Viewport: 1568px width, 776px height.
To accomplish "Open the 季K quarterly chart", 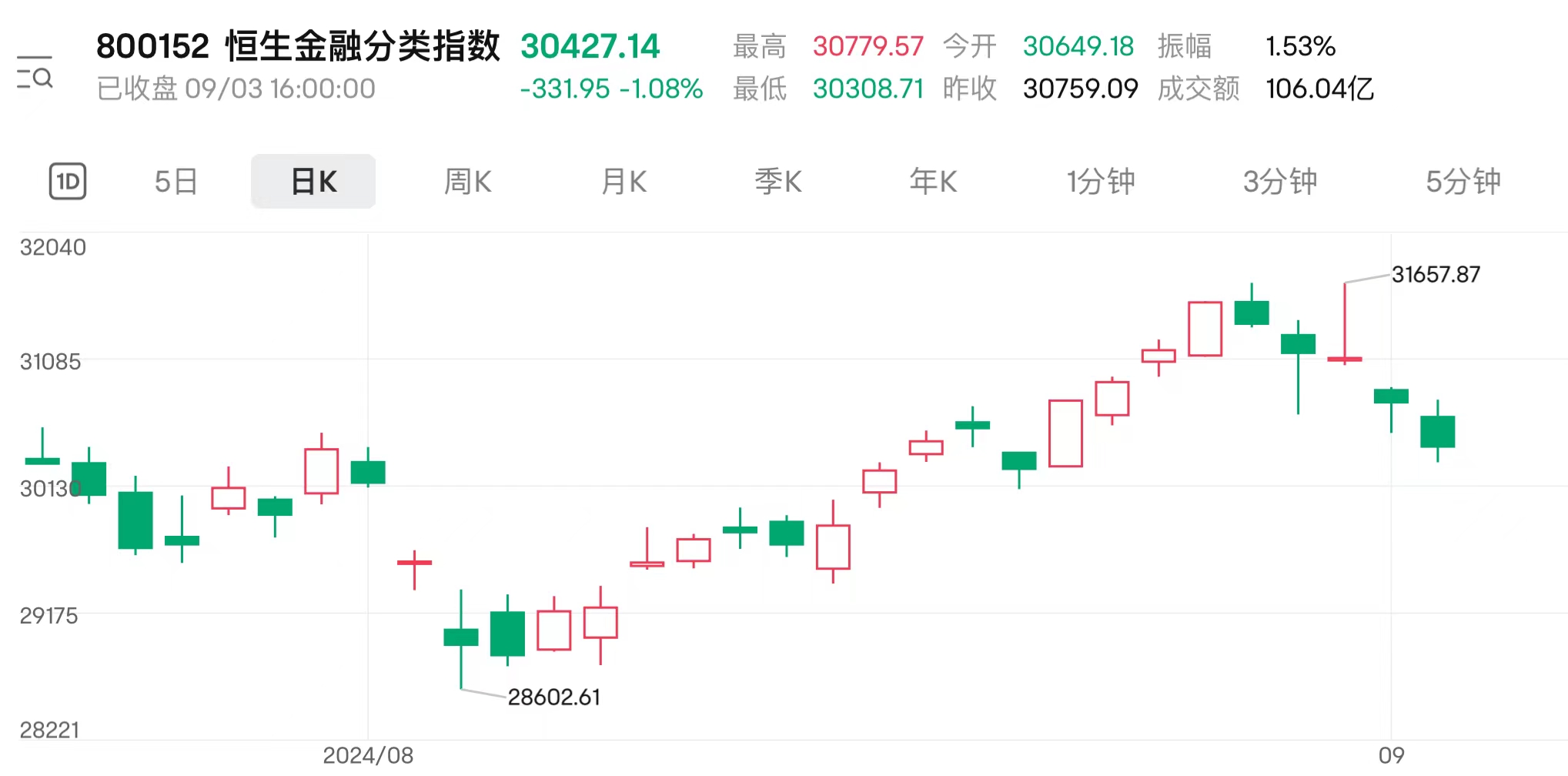I will pyautogui.click(x=778, y=182).
